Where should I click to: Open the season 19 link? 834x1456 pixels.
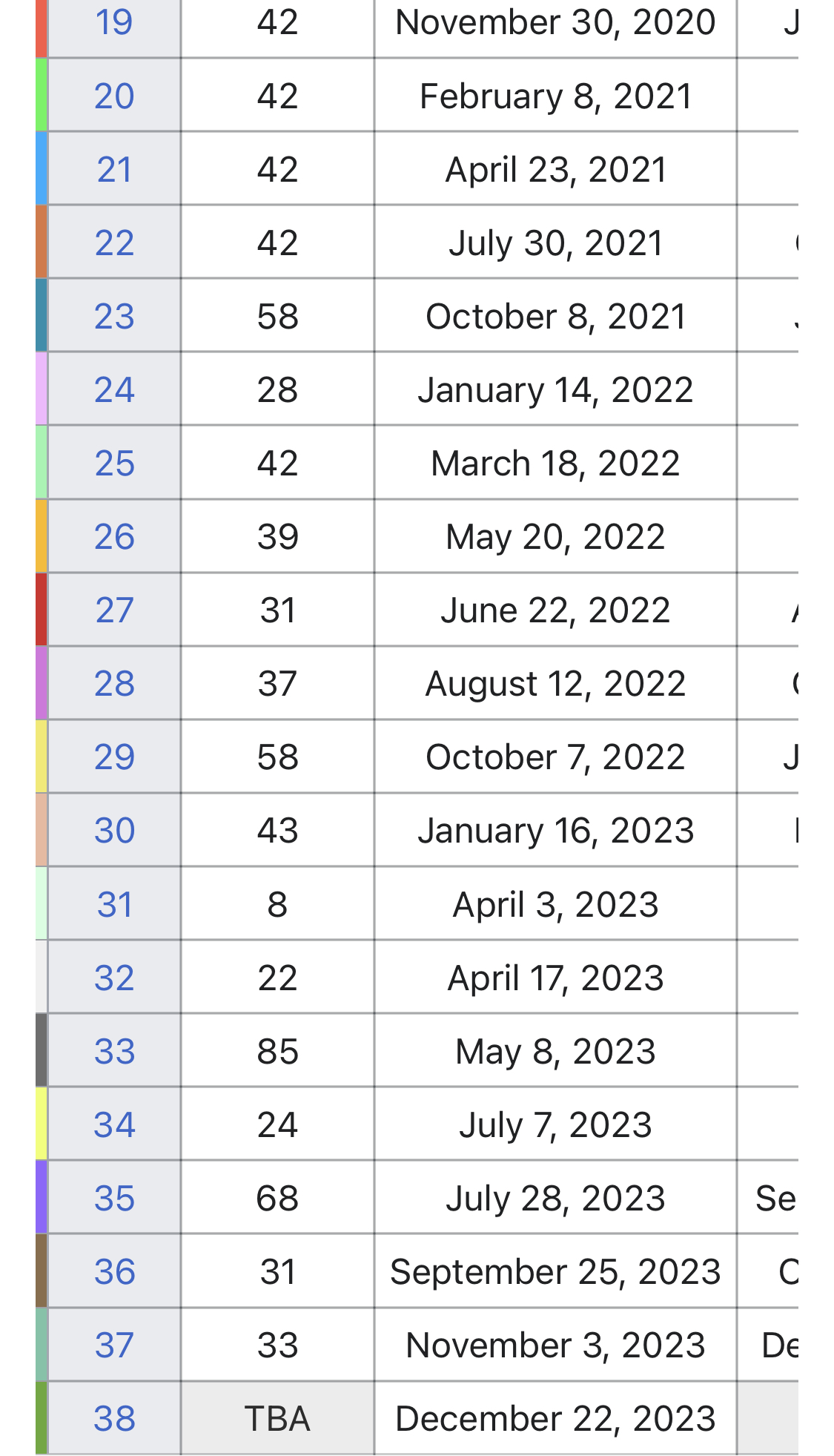click(114, 22)
